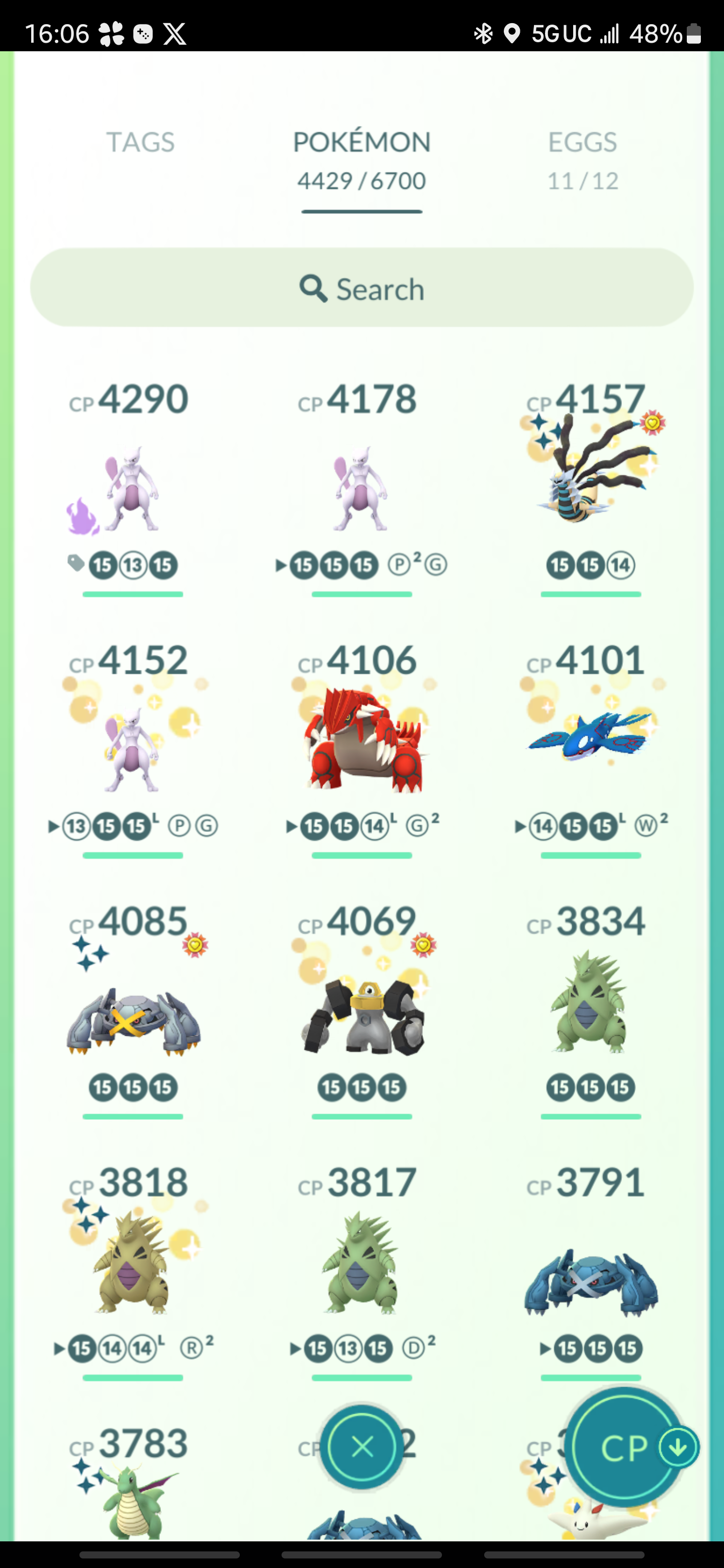View the CP 4101 Kyogre
Screen dimensions: 724x1568
(x=590, y=738)
